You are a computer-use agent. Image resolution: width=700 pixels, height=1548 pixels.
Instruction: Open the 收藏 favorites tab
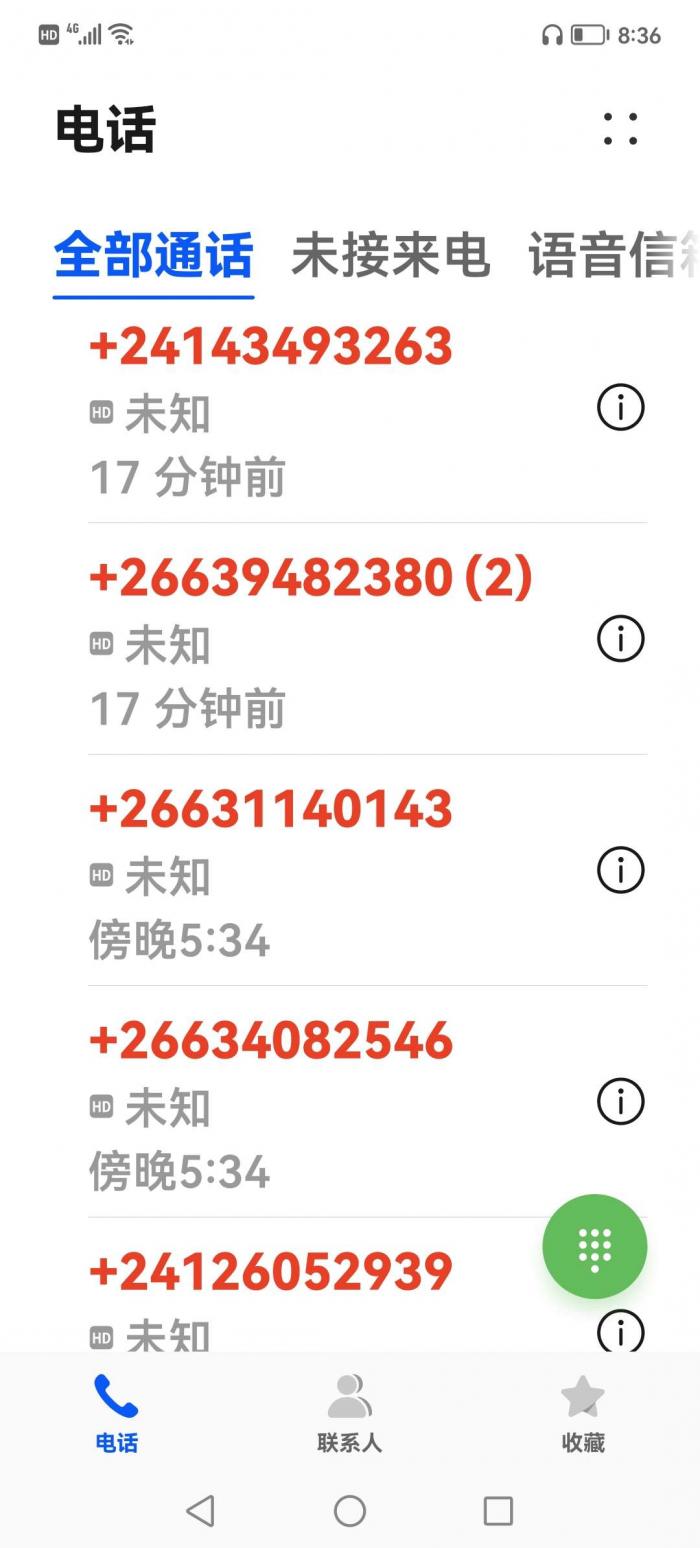click(x=583, y=1412)
